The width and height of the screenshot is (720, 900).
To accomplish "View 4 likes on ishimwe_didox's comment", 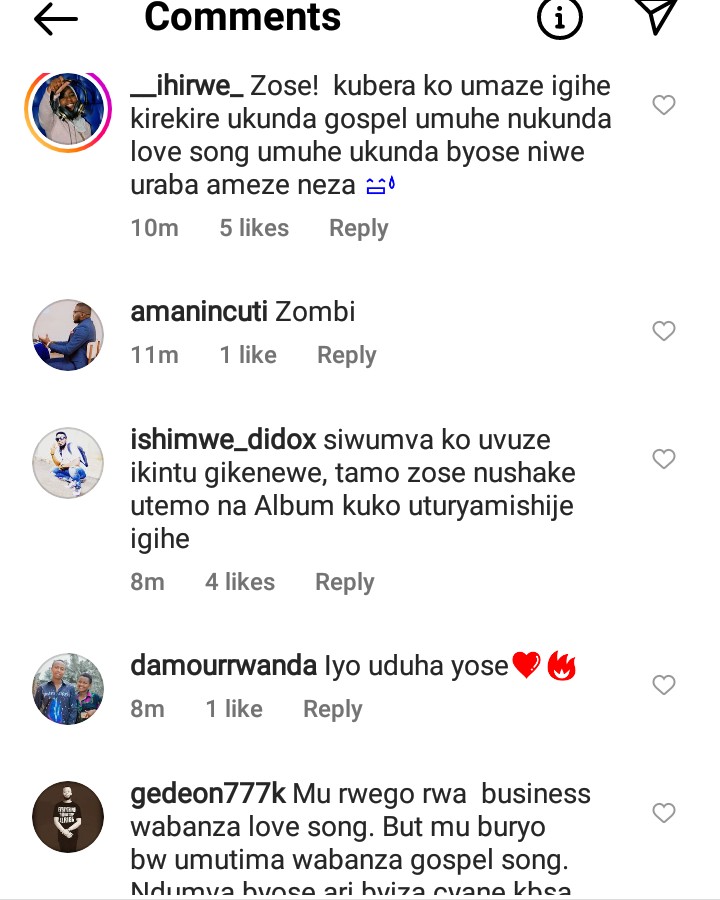I will [x=240, y=582].
